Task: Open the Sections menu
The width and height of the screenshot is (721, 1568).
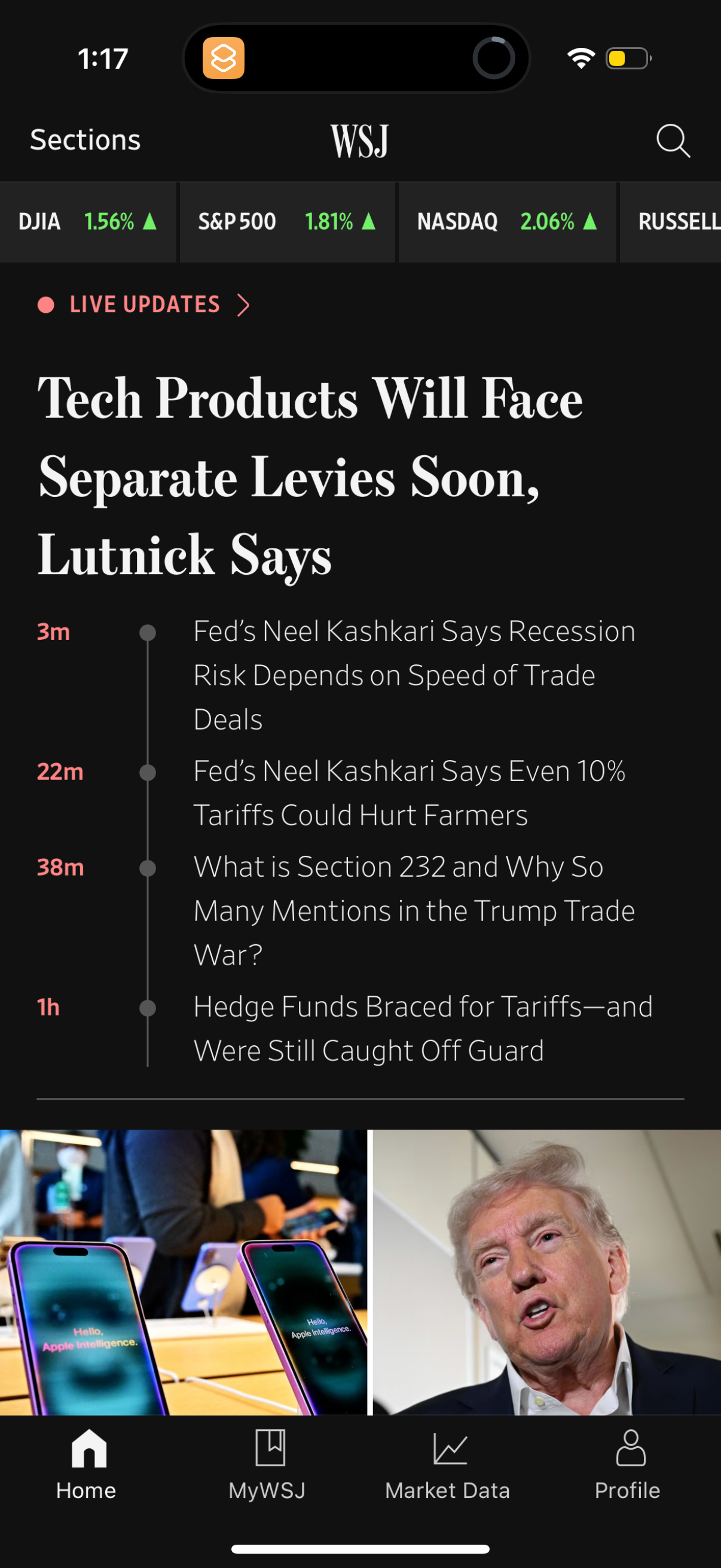Action: coord(84,140)
